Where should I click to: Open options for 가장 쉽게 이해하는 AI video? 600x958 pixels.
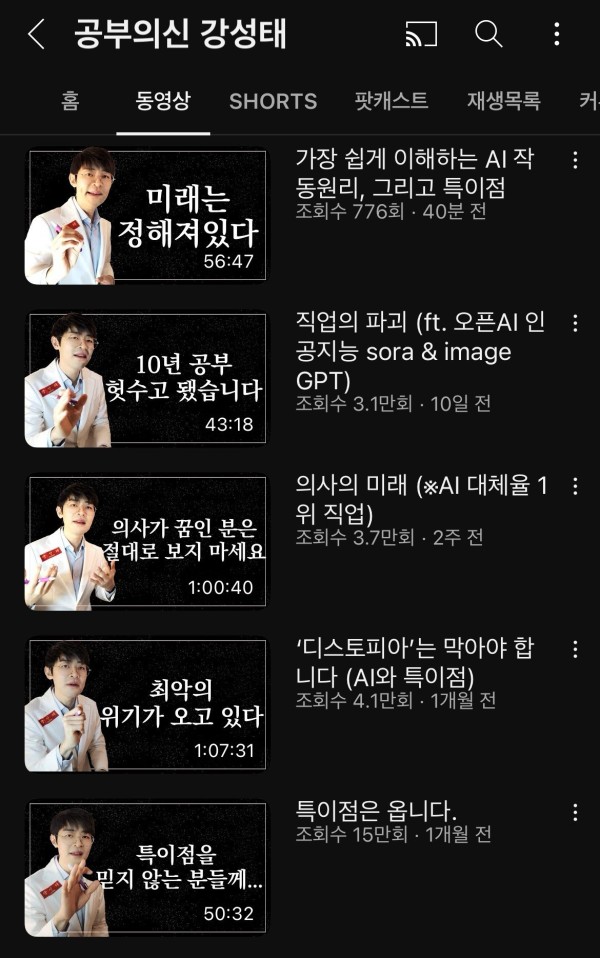pyautogui.click(x=575, y=160)
